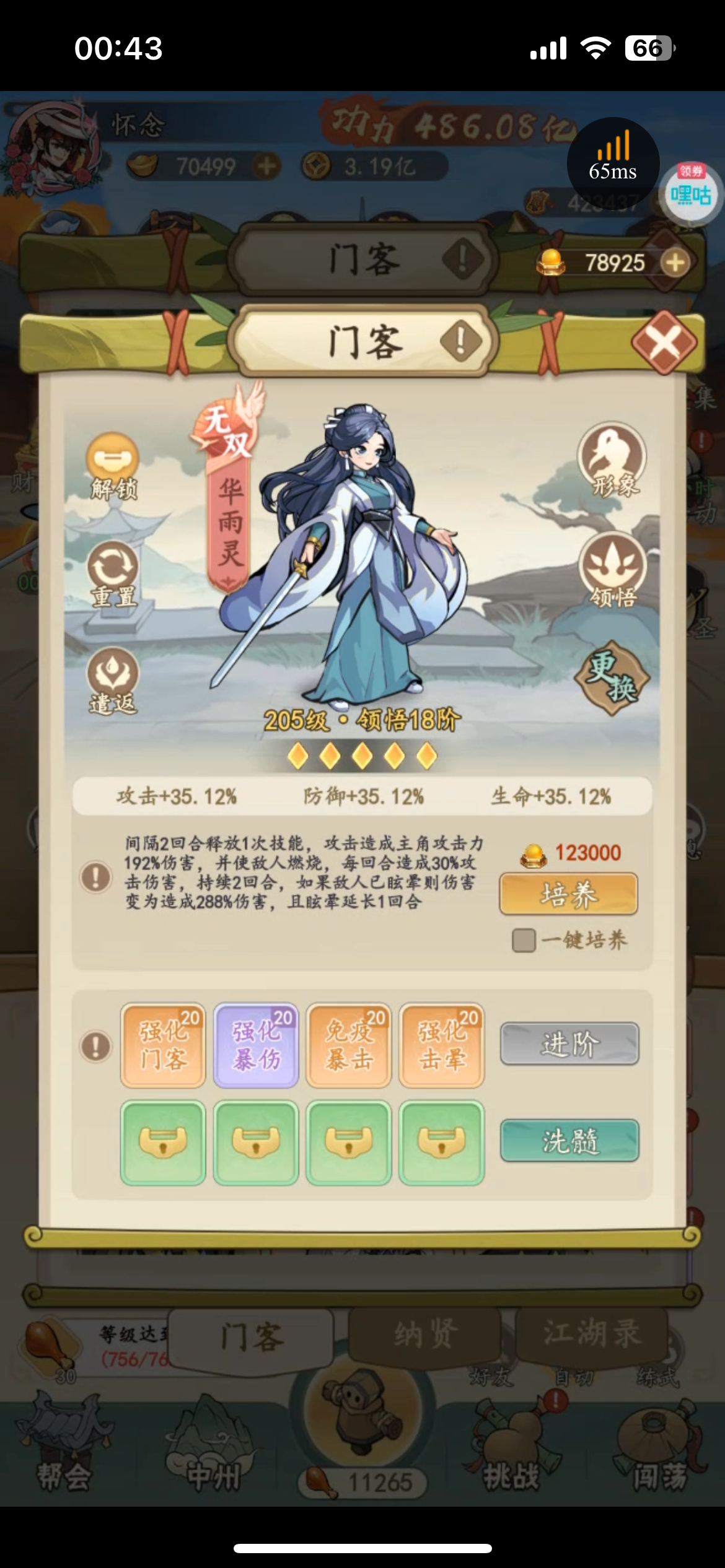Screen dimensions: 725x1568
Task: View the skill description info icon
Action: (96, 877)
